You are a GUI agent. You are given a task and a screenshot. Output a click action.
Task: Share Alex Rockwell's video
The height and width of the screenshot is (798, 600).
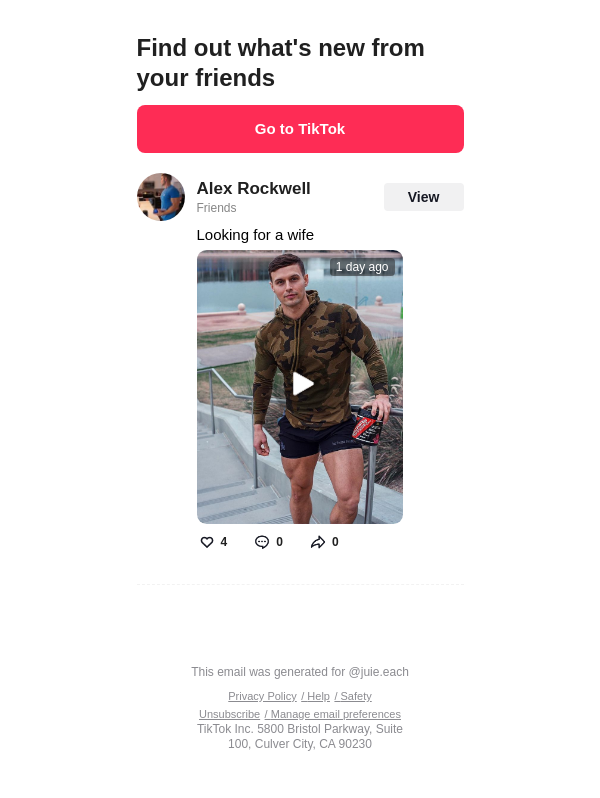(318, 542)
